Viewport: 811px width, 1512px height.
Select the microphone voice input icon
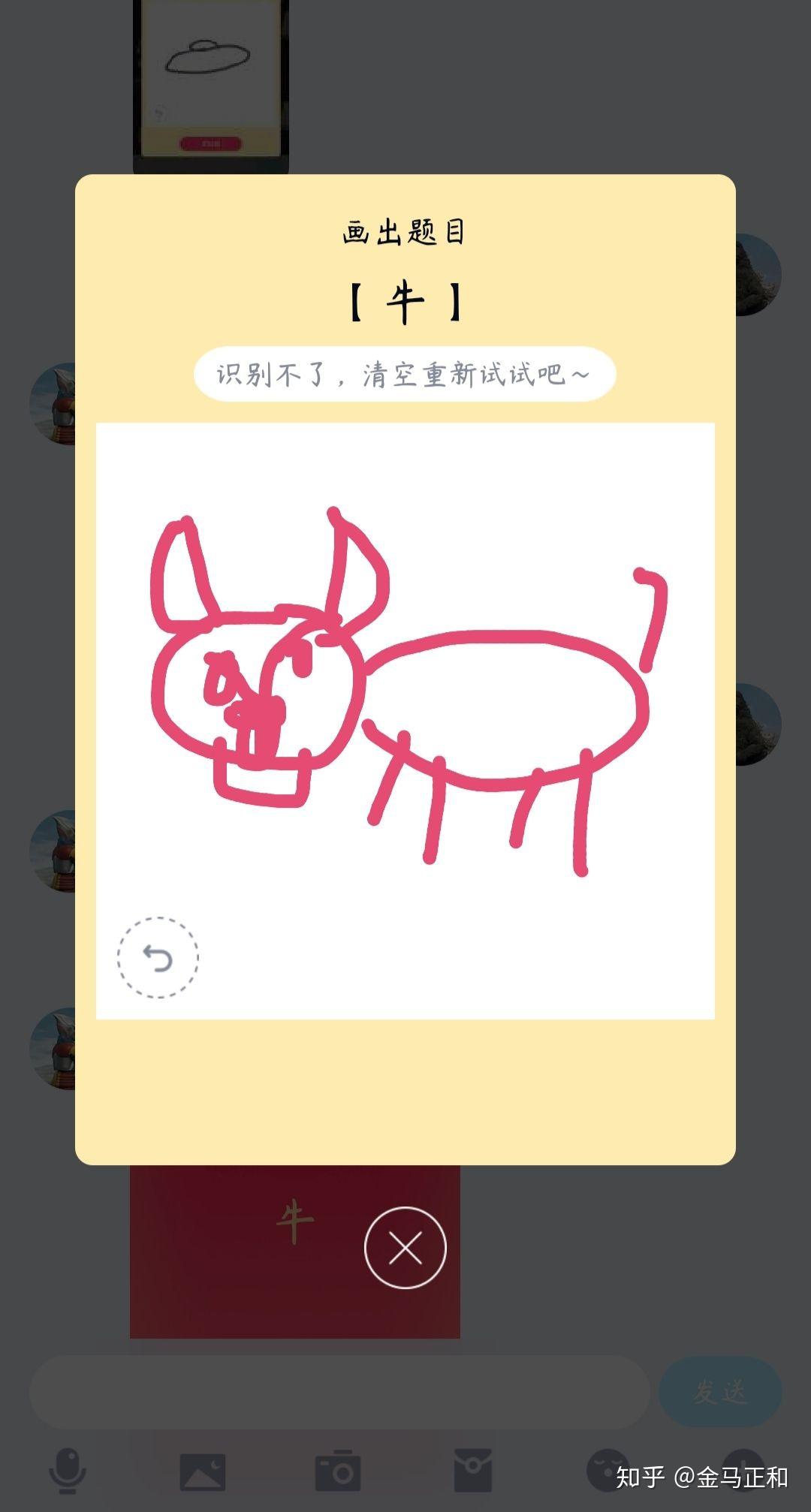(x=69, y=1470)
